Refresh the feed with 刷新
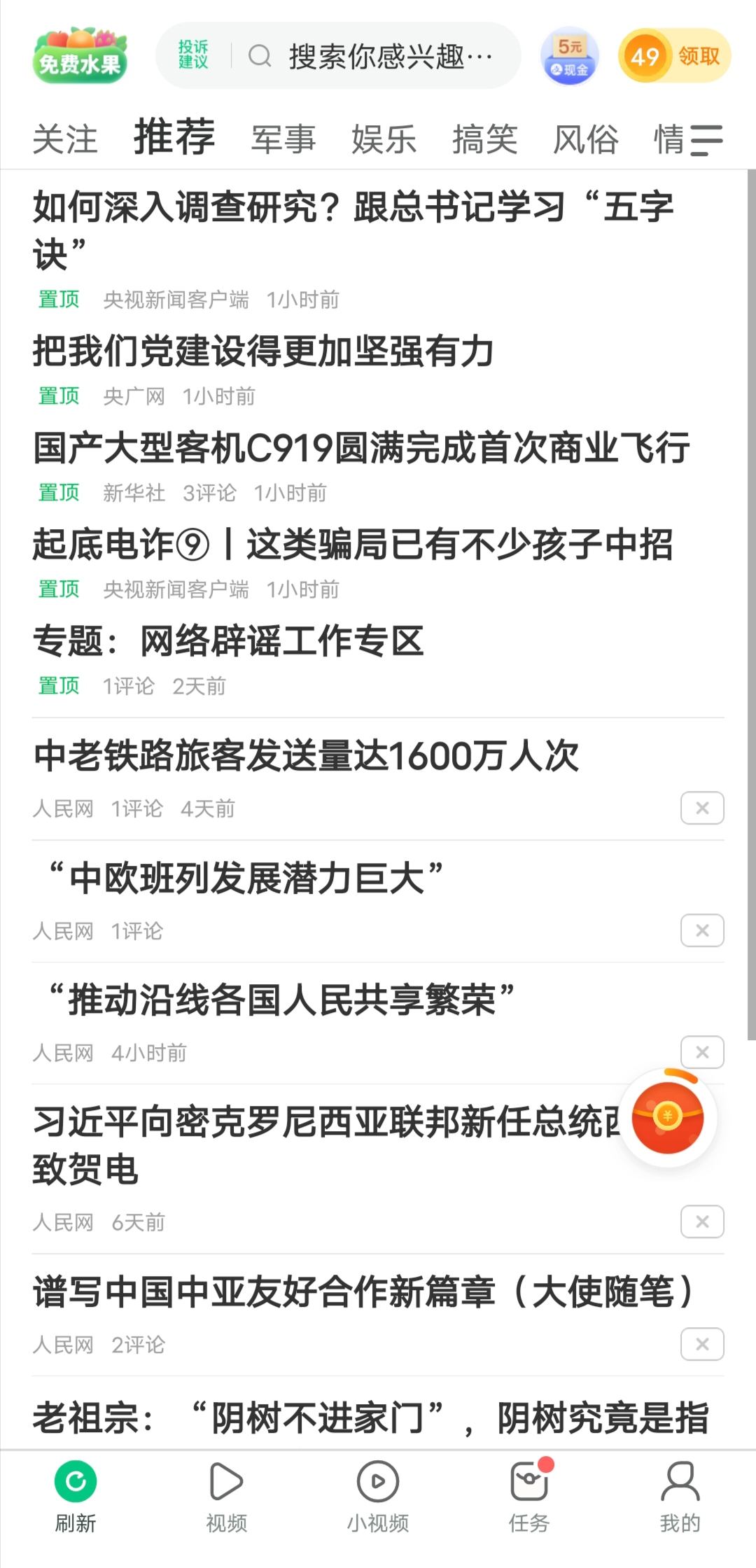Viewport: 756px width, 1568px height. pyautogui.click(x=76, y=1497)
